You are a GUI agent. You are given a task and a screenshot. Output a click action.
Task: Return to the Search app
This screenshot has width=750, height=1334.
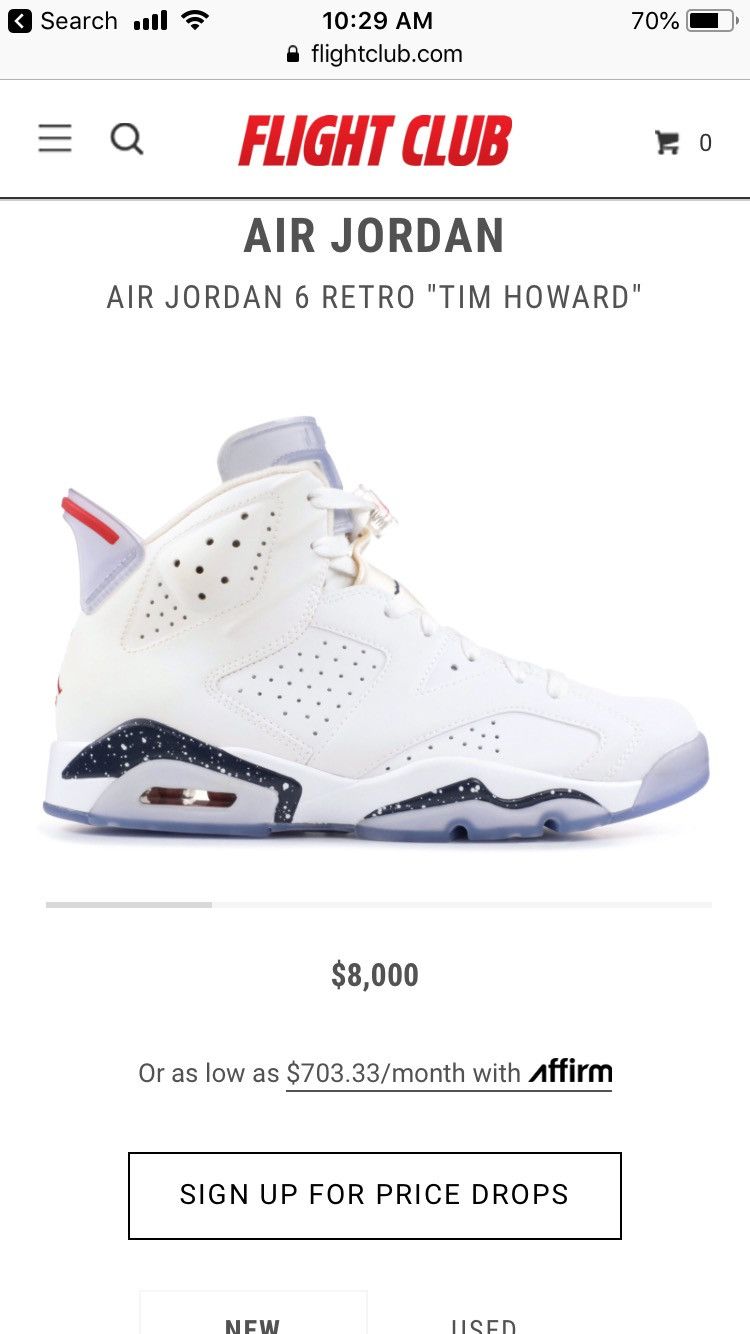[62, 21]
